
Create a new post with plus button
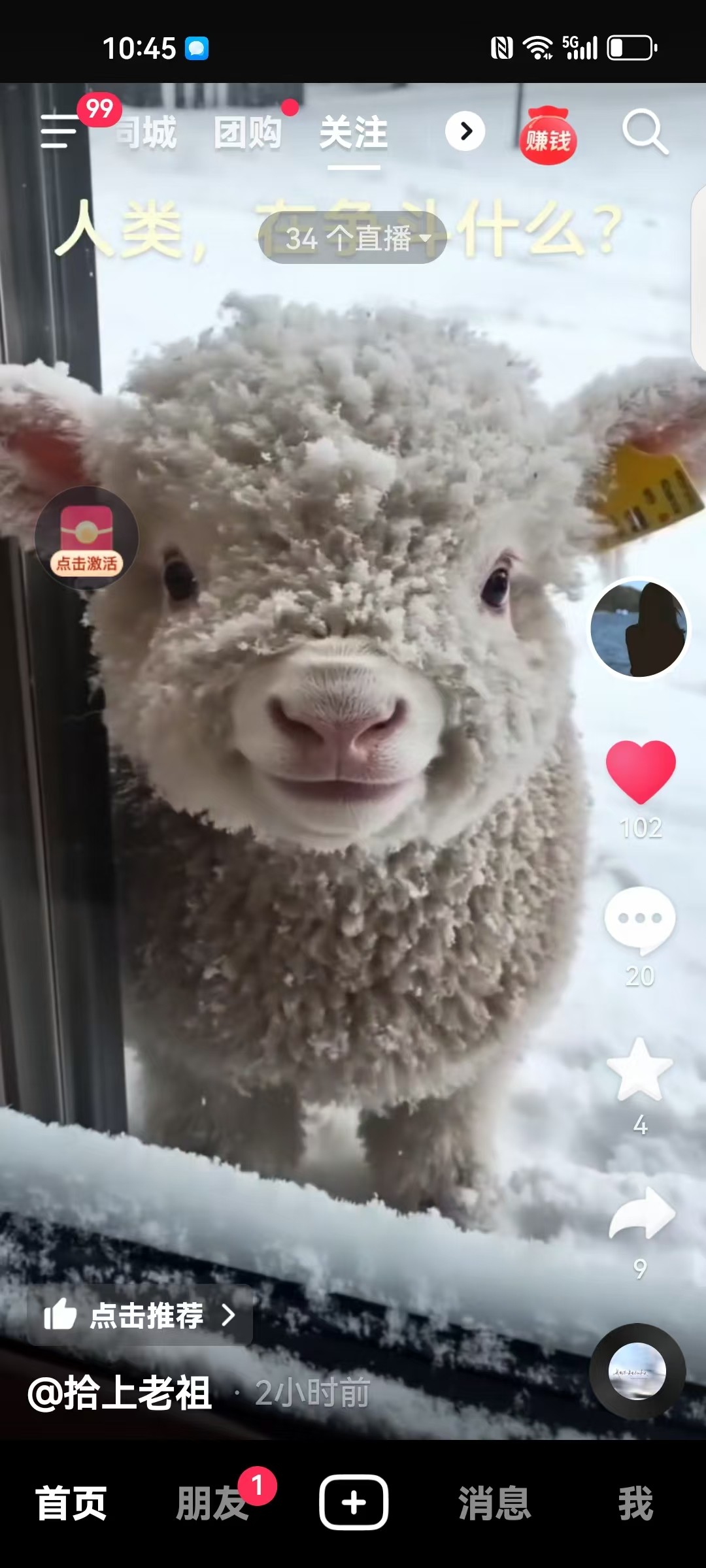tap(354, 1503)
